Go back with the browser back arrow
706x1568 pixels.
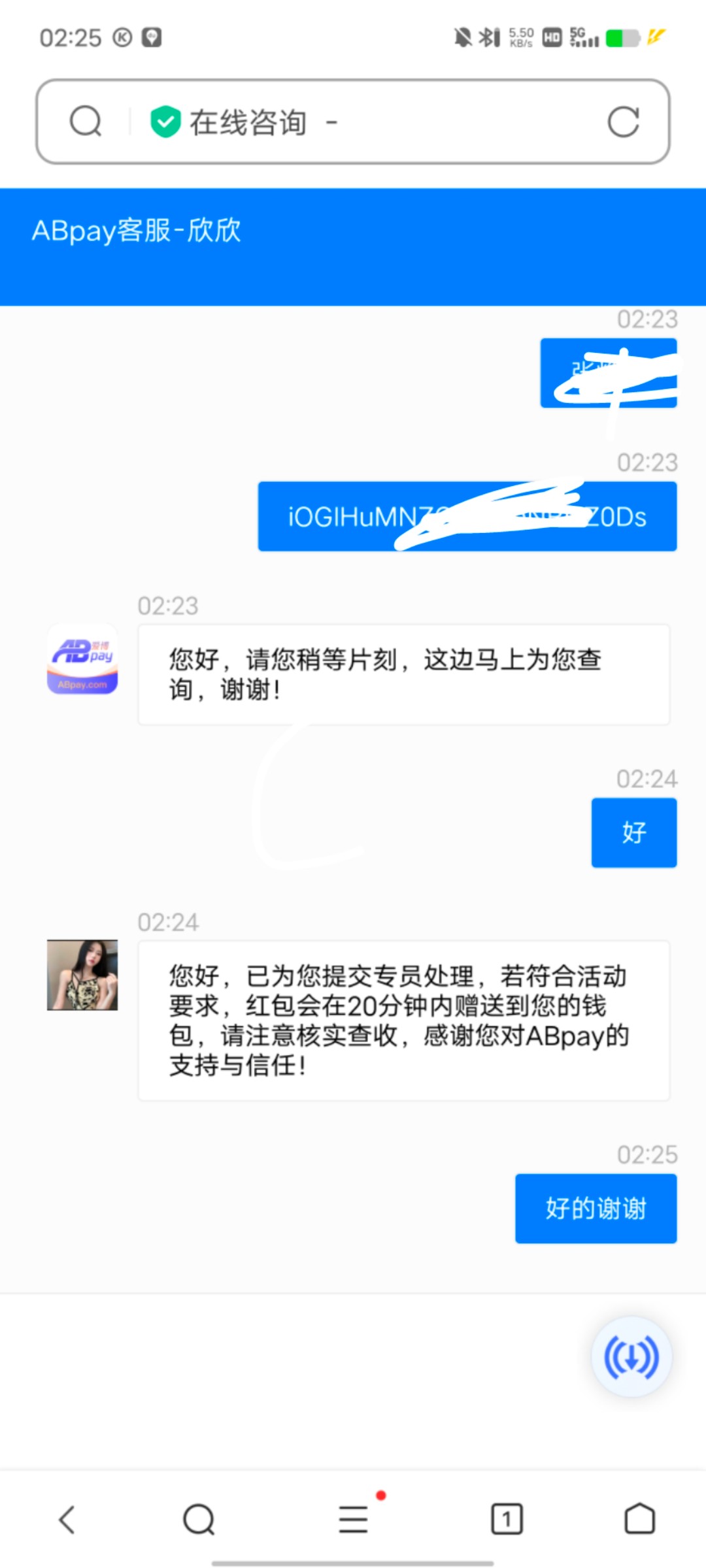click(x=67, y=1519)
